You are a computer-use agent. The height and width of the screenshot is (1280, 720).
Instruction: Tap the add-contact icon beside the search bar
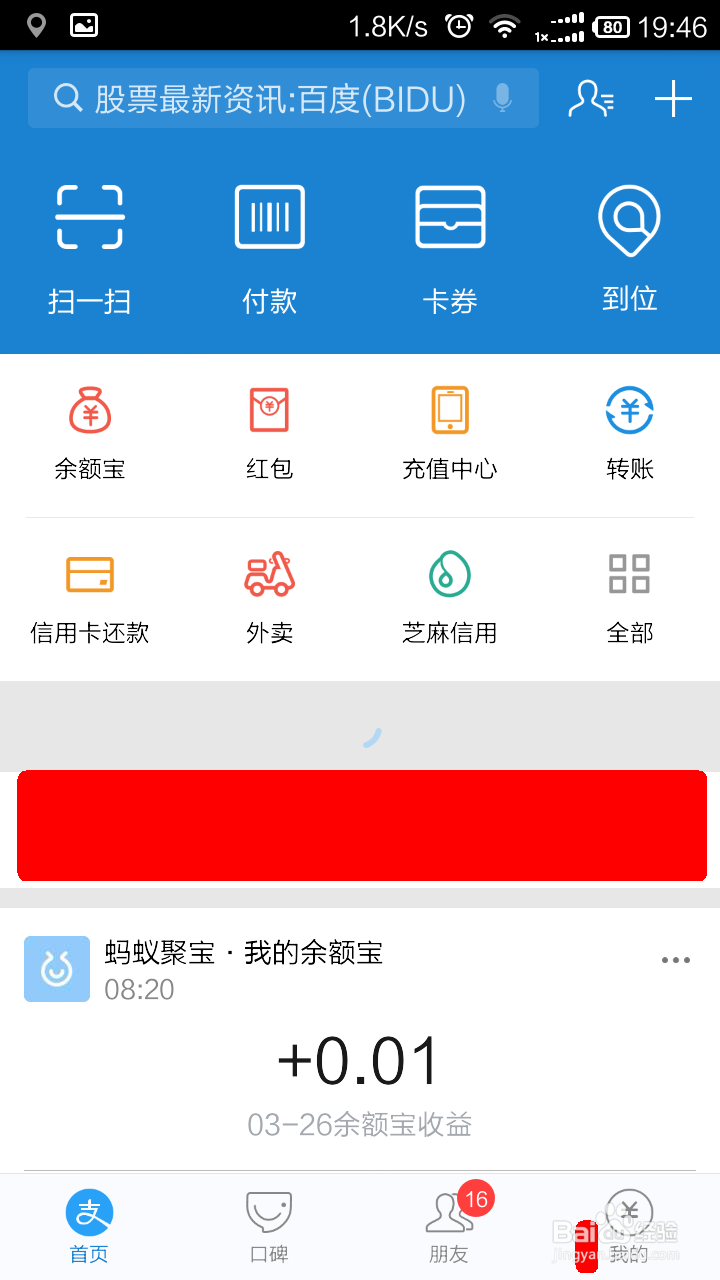click(x=591, y=98)
